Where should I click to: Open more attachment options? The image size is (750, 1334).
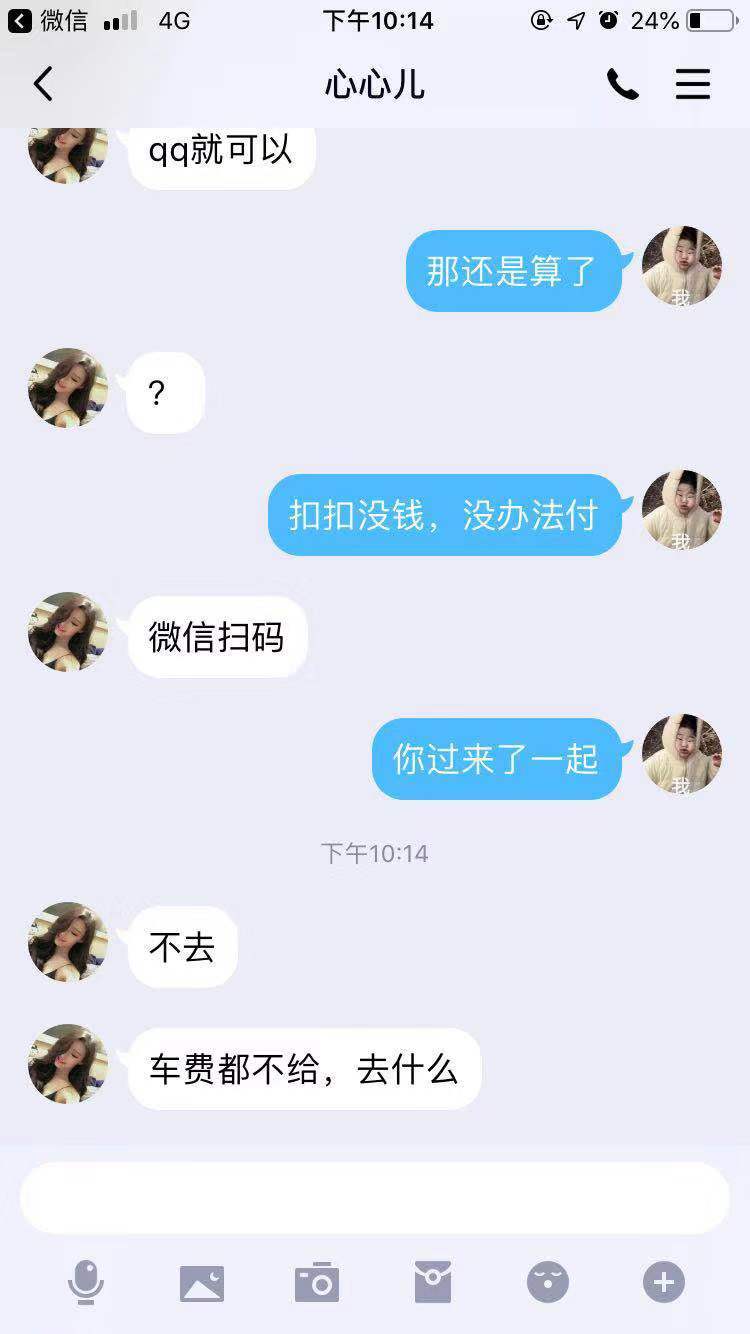click(x=664, y=1282)
